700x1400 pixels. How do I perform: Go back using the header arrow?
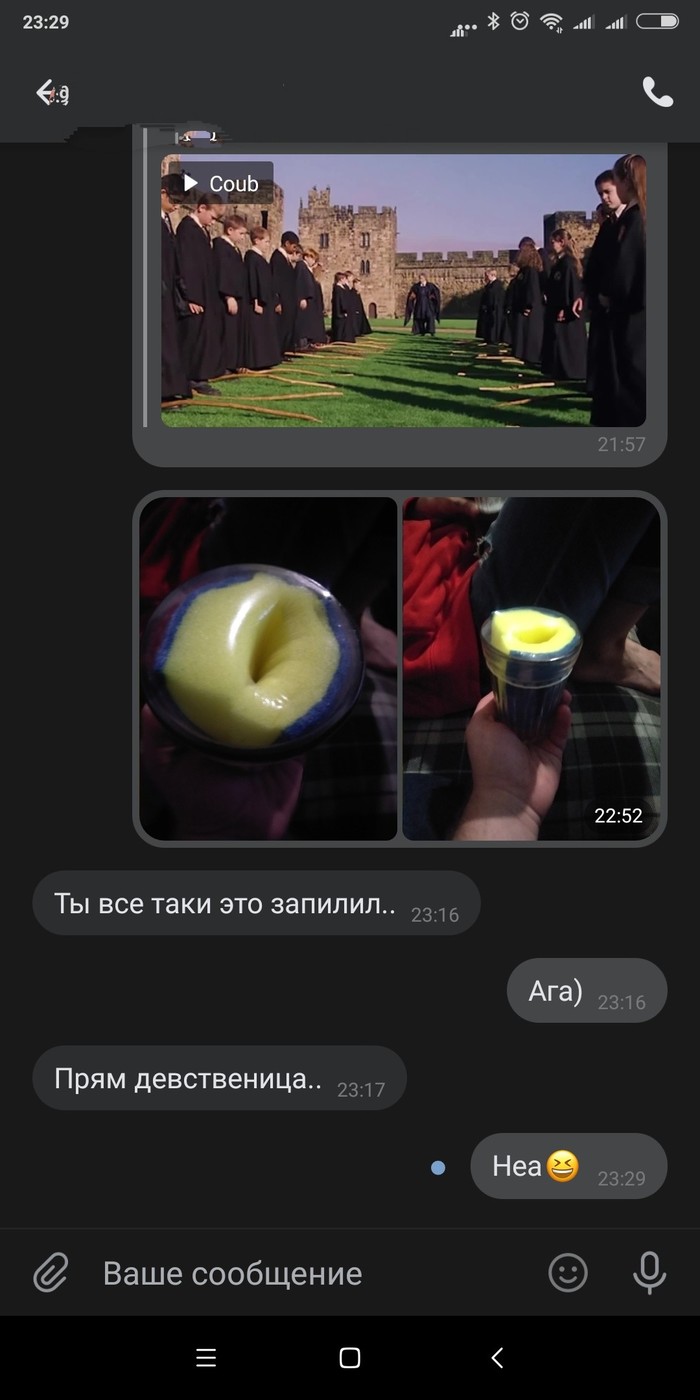click(48, 93)
